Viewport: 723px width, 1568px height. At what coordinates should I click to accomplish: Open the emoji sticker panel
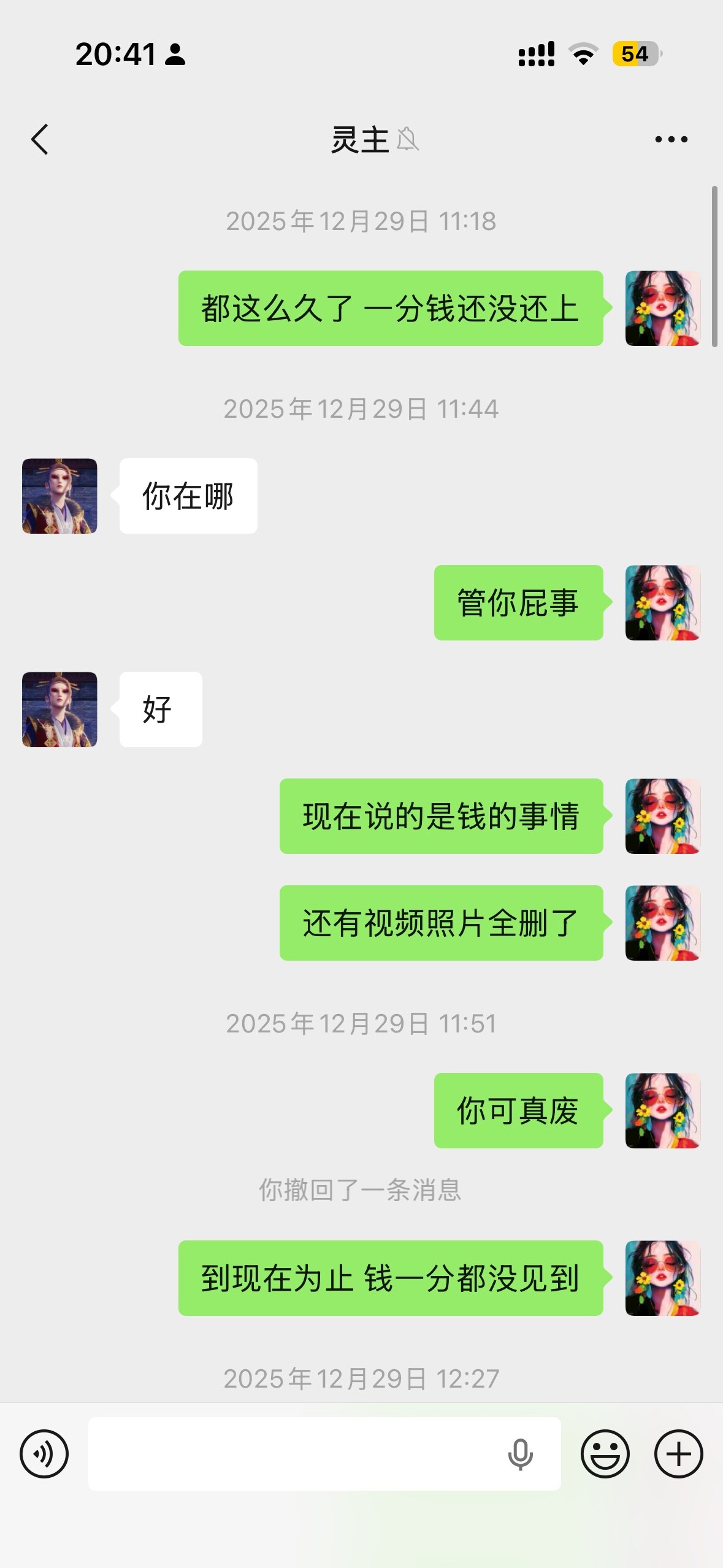605,1454
